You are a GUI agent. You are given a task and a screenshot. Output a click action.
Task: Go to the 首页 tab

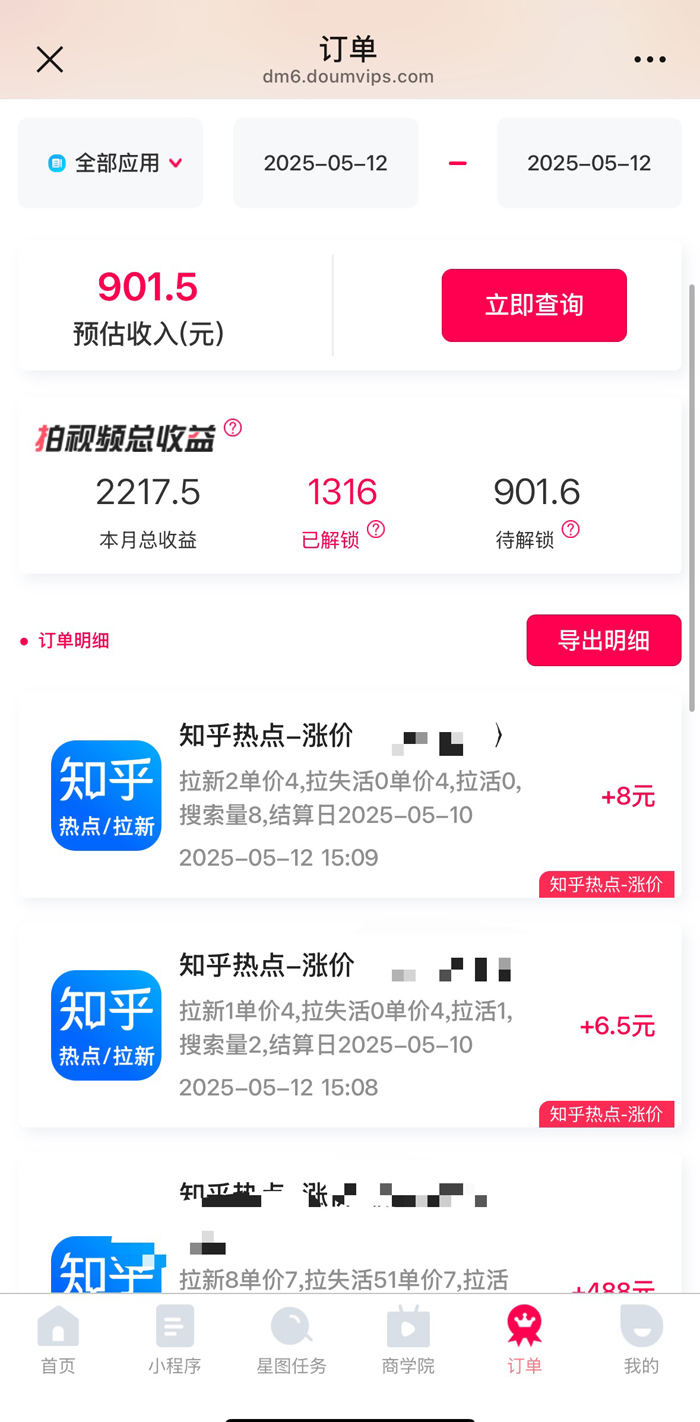[58, 1340]
